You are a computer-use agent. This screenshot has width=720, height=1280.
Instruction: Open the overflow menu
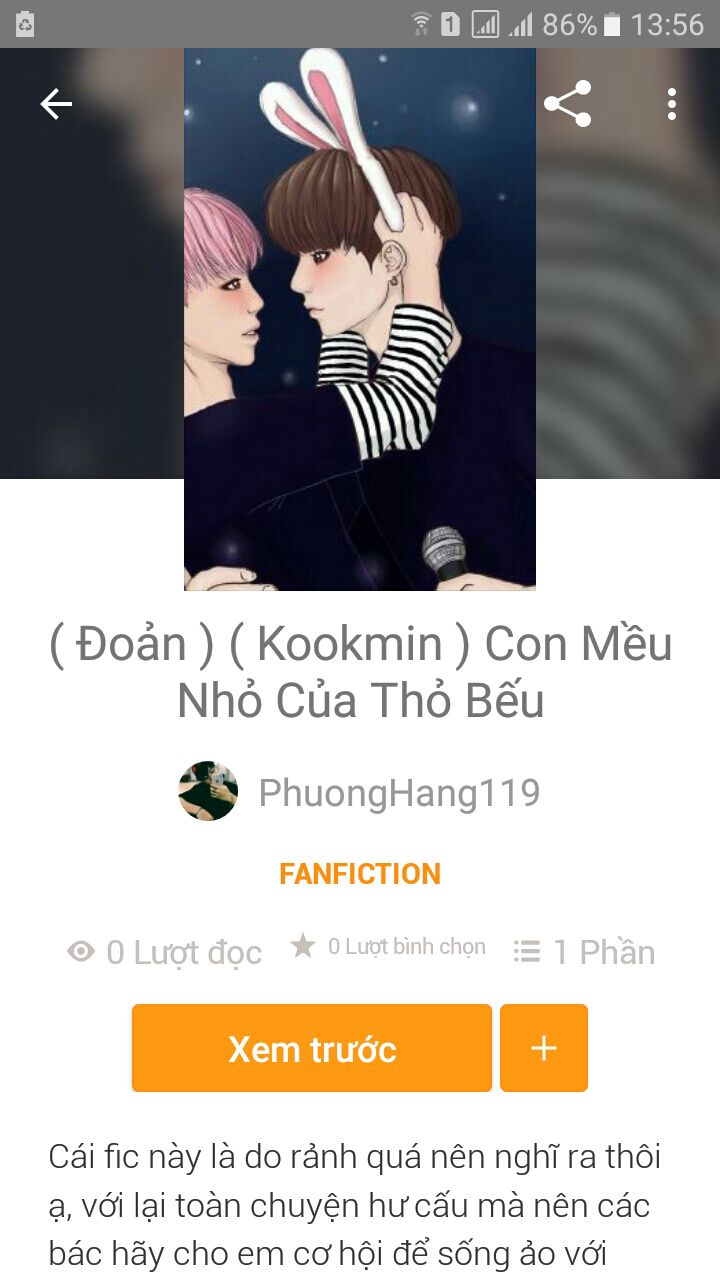(671, 104)
